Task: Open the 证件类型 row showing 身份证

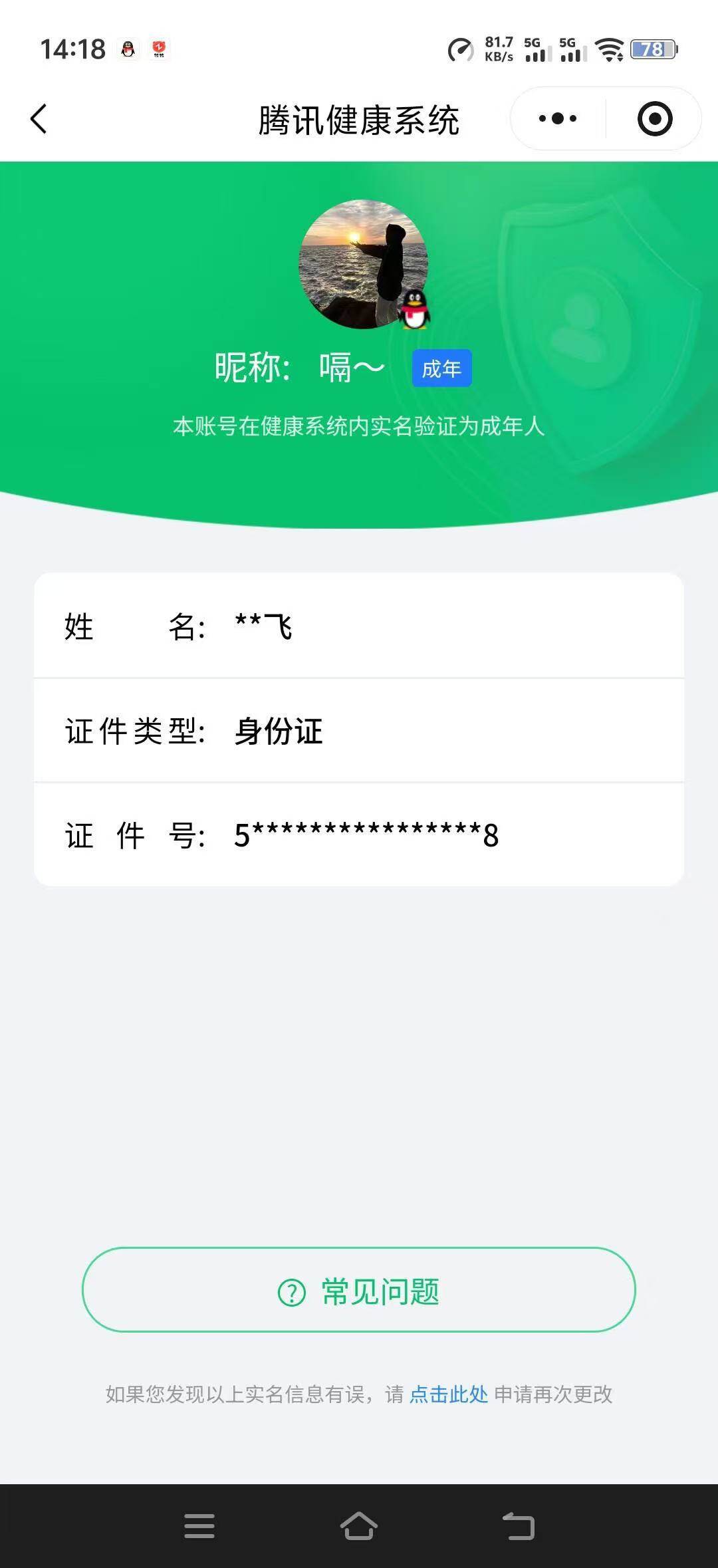Action: (x=359, y=731)
